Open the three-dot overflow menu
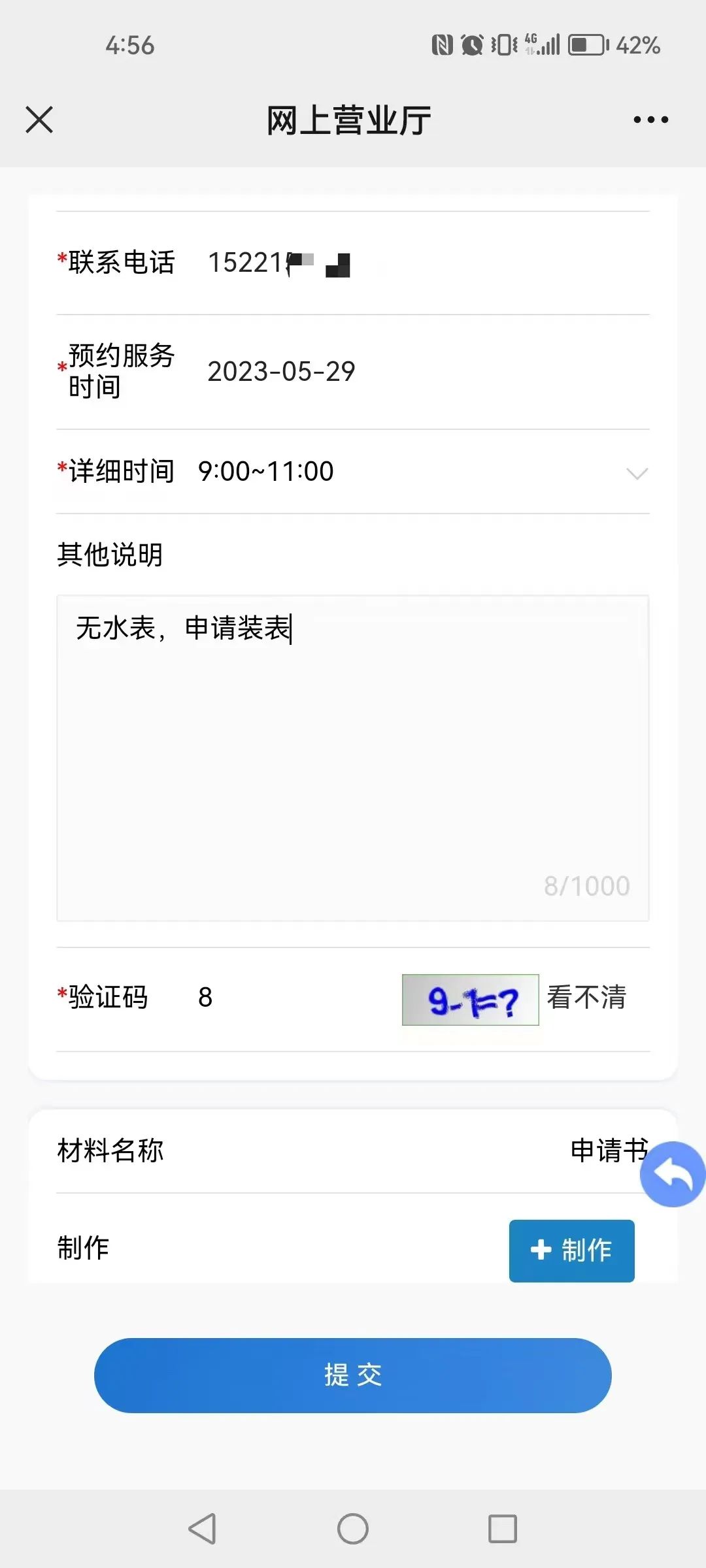This screenshot has height=1568, width=706. coord(650,120)
